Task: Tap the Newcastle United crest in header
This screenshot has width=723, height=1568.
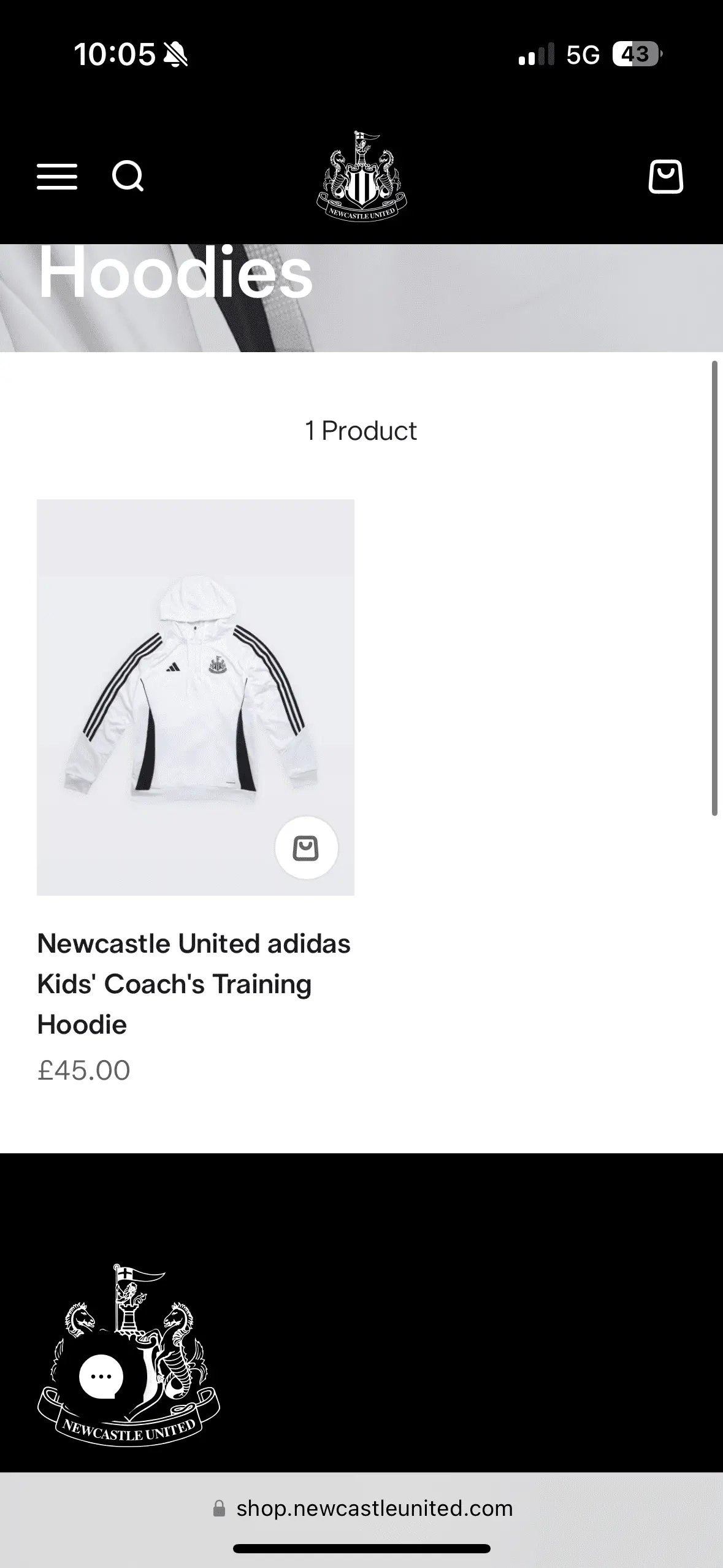Action: [361, 177]
